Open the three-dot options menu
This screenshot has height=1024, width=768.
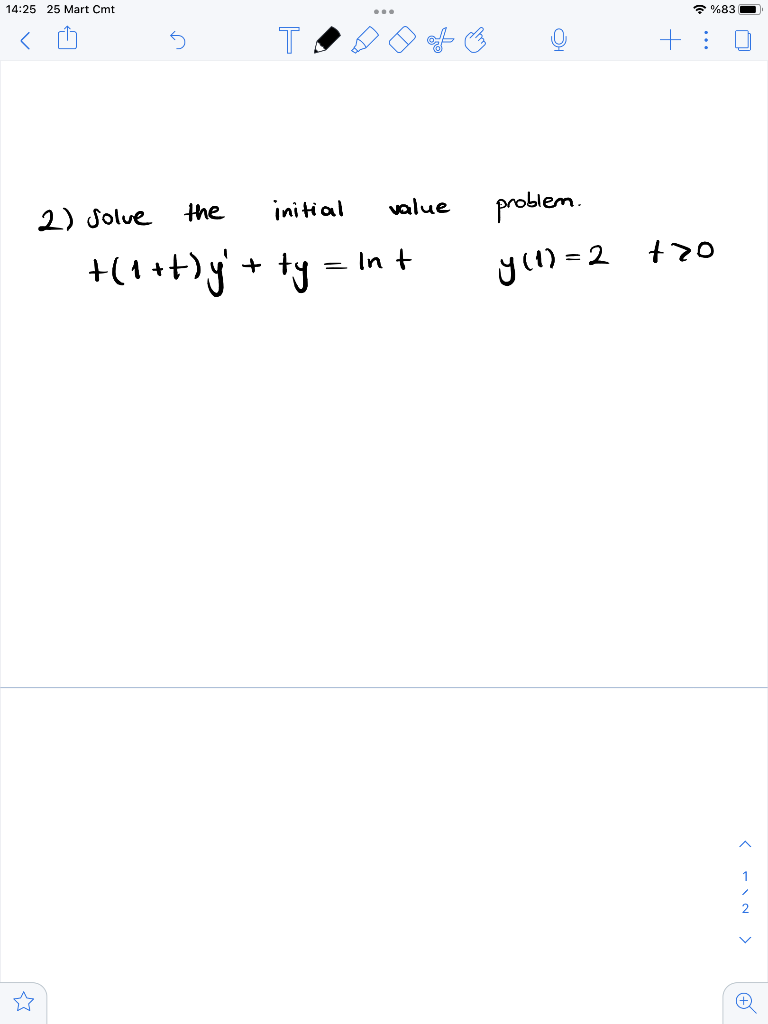coord(705,40)
